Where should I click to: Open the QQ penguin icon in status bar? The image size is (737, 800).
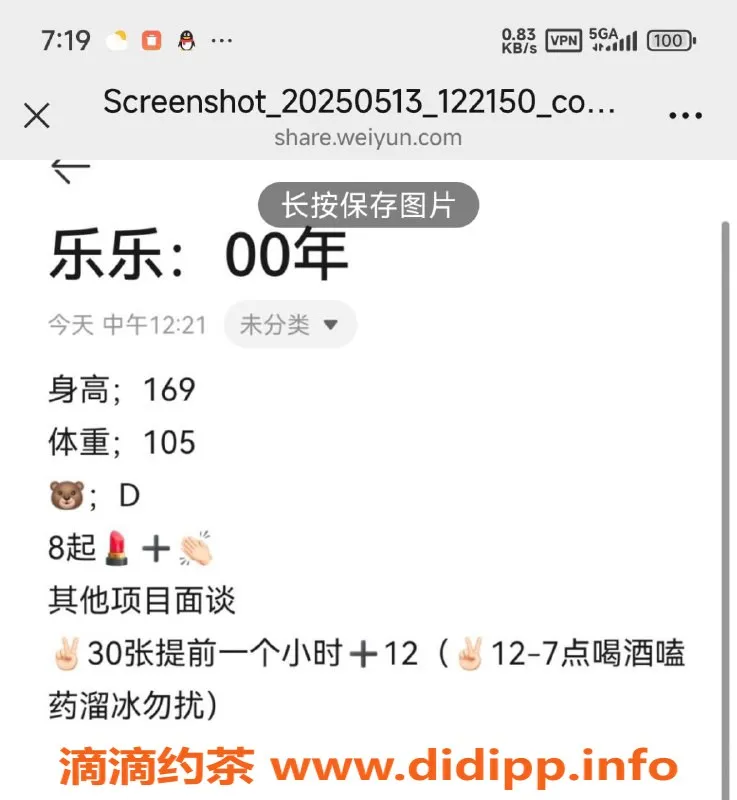188,38
